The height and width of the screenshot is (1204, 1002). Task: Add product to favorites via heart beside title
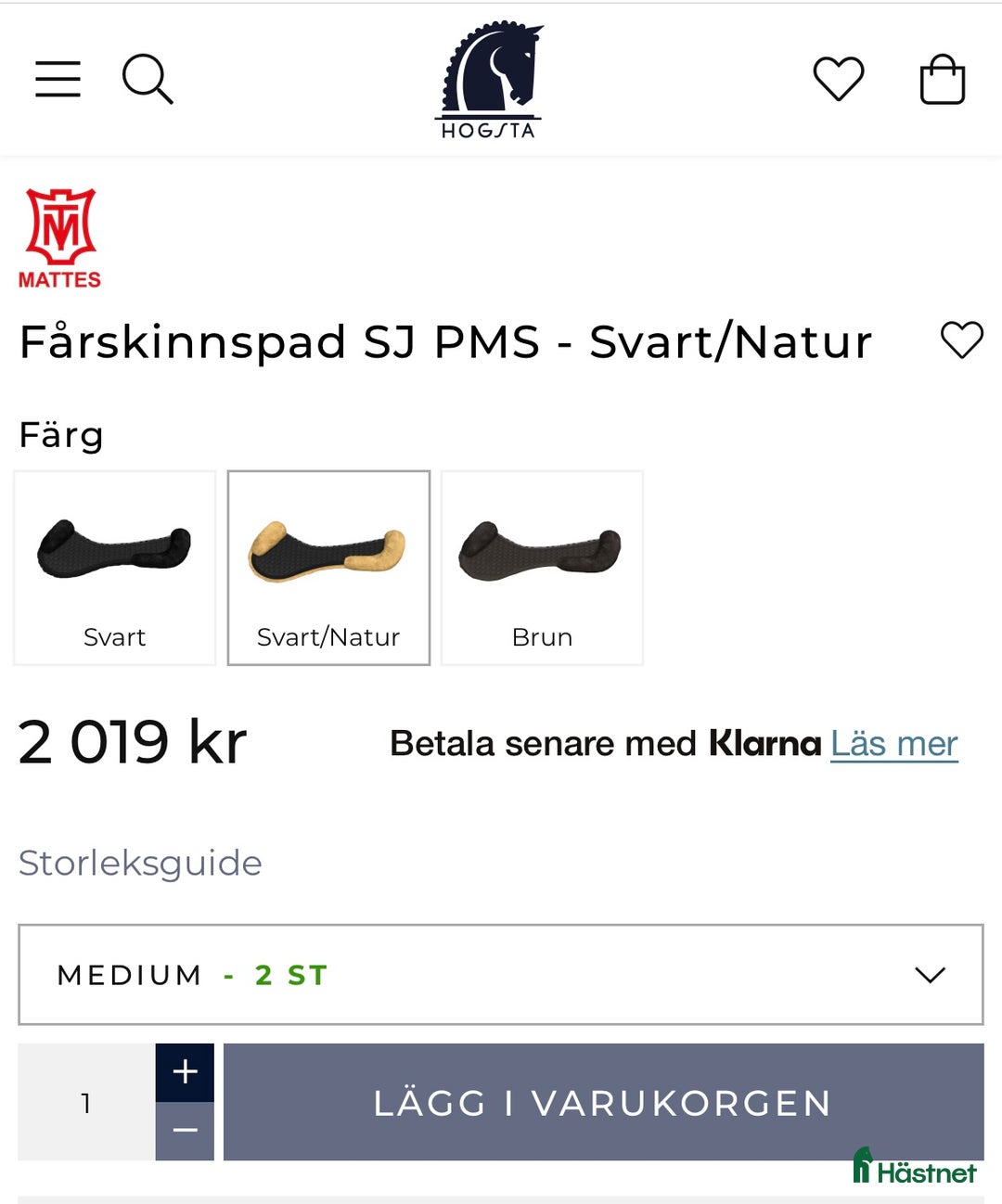(962, 341)
